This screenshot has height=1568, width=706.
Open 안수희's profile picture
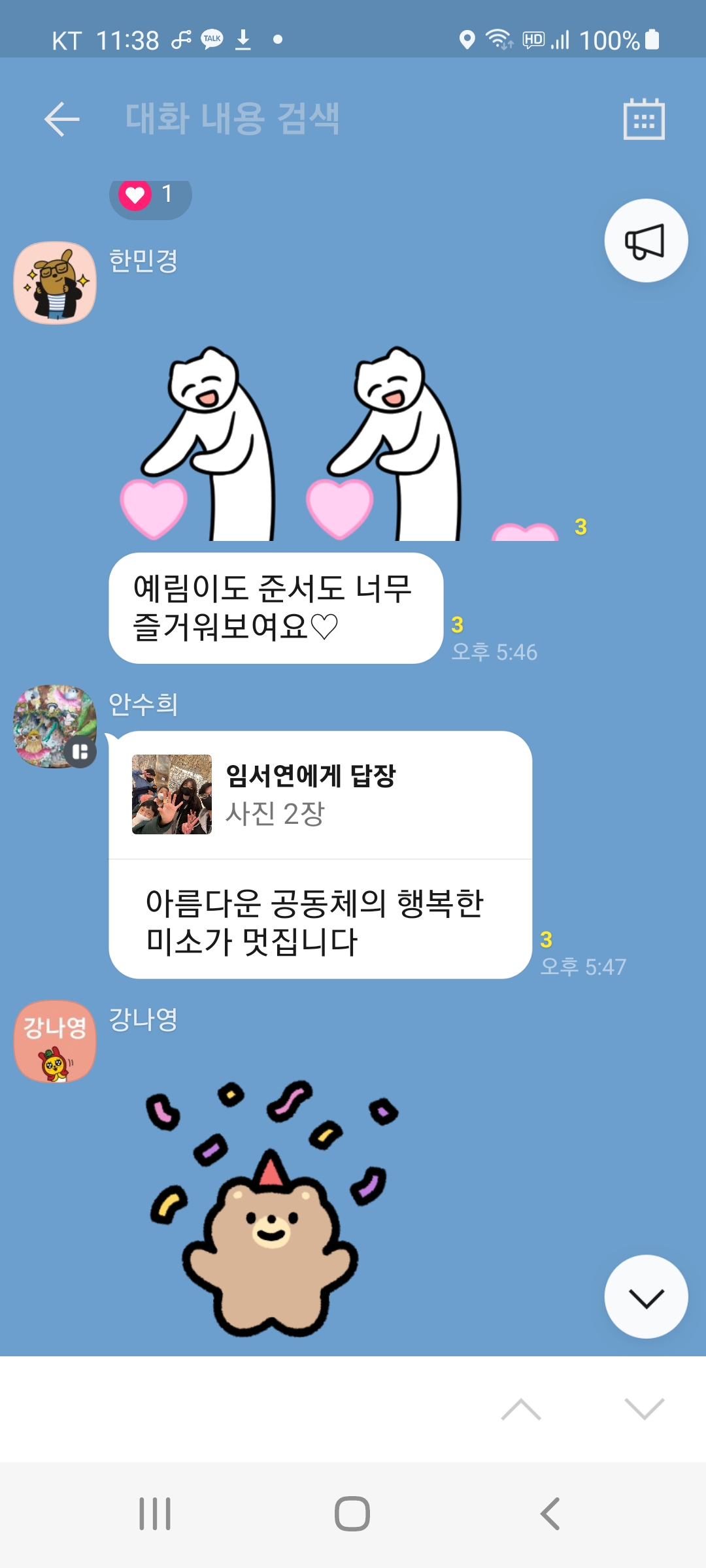(55, 726)
